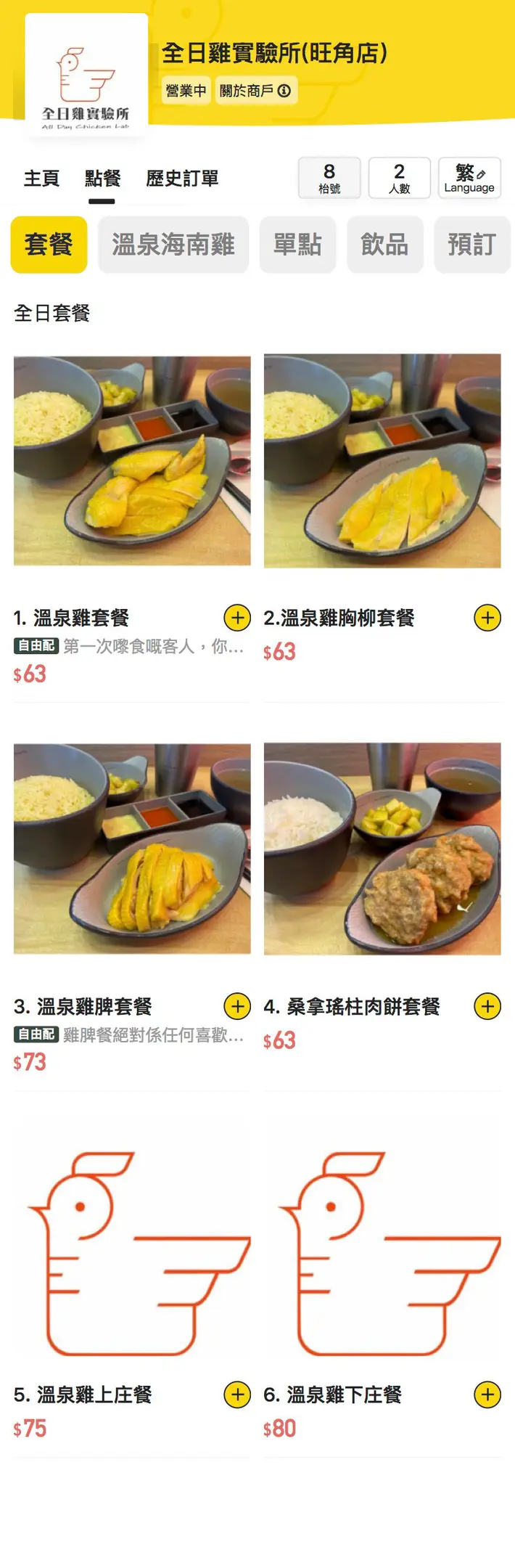515x1568 pixels.
Task: Tap the 枱號 table number button
Action: click(329, 178)
